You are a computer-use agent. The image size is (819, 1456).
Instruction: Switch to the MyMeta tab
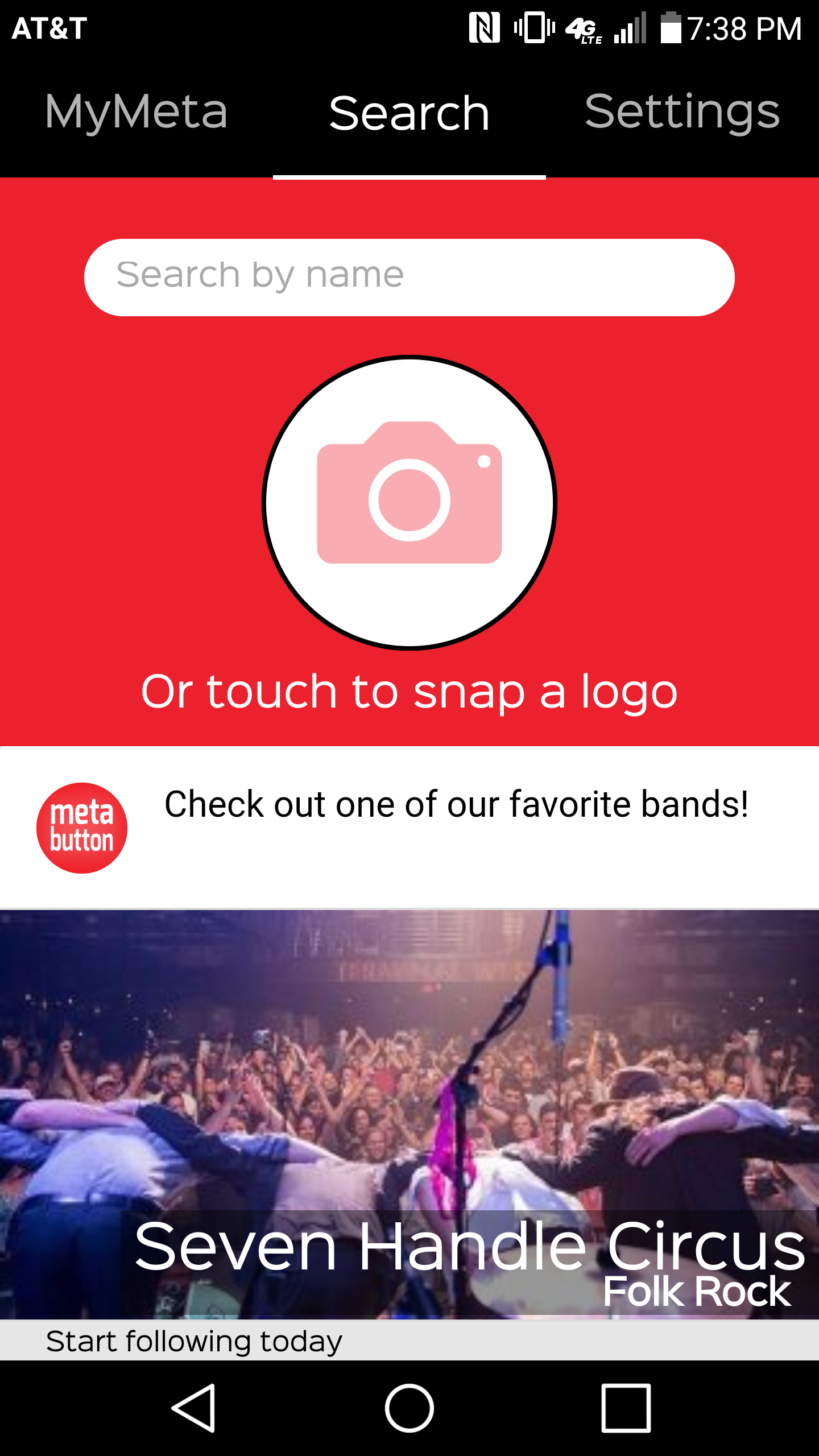136,112
